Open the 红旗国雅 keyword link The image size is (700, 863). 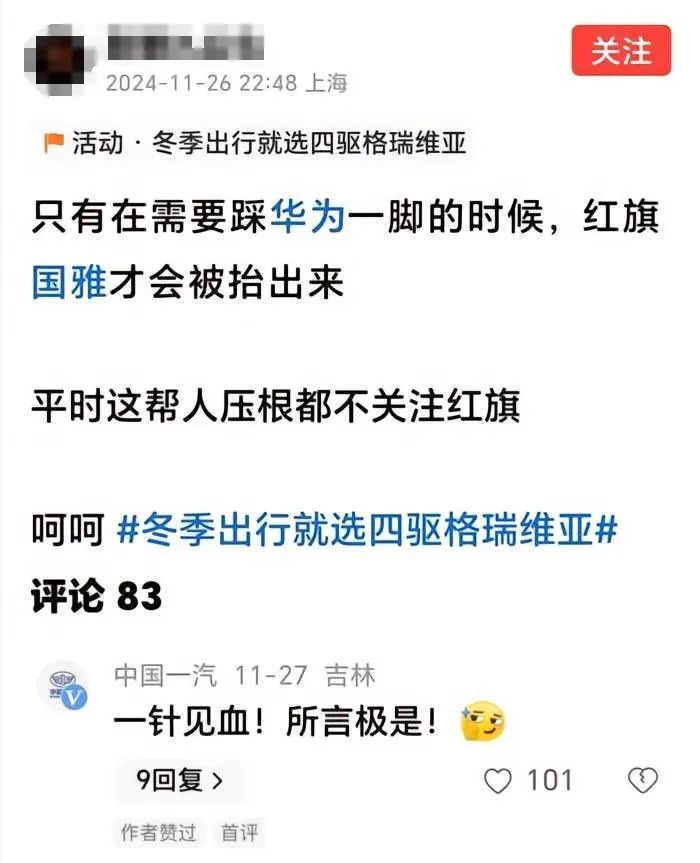[70, 282]
